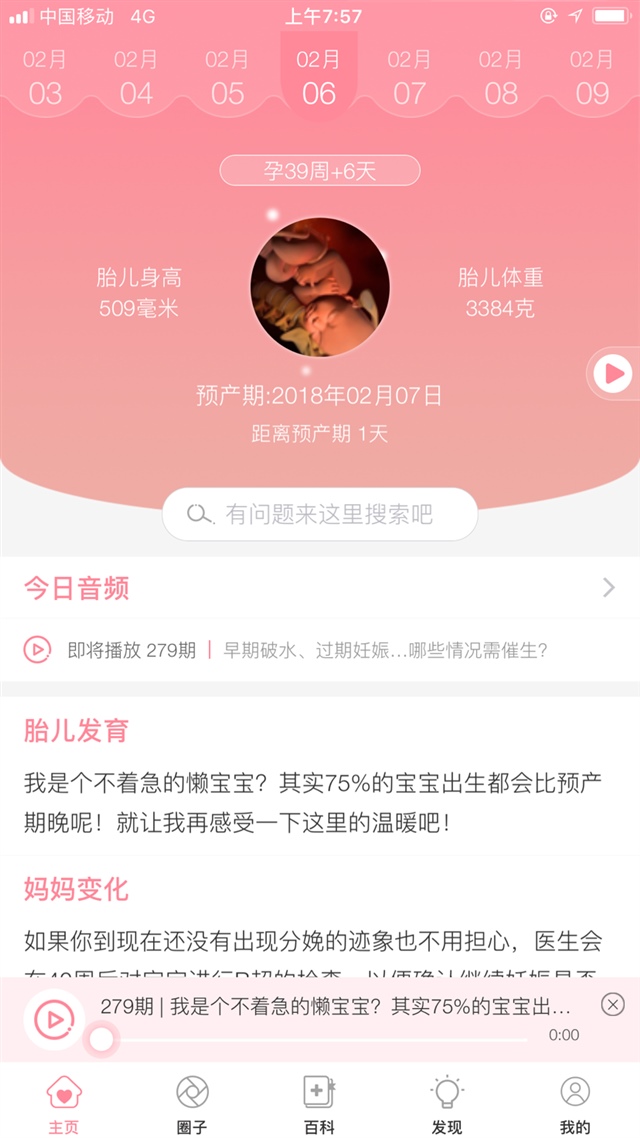
Task: Switch to the 发现 tab
Action: [447, 1104]
